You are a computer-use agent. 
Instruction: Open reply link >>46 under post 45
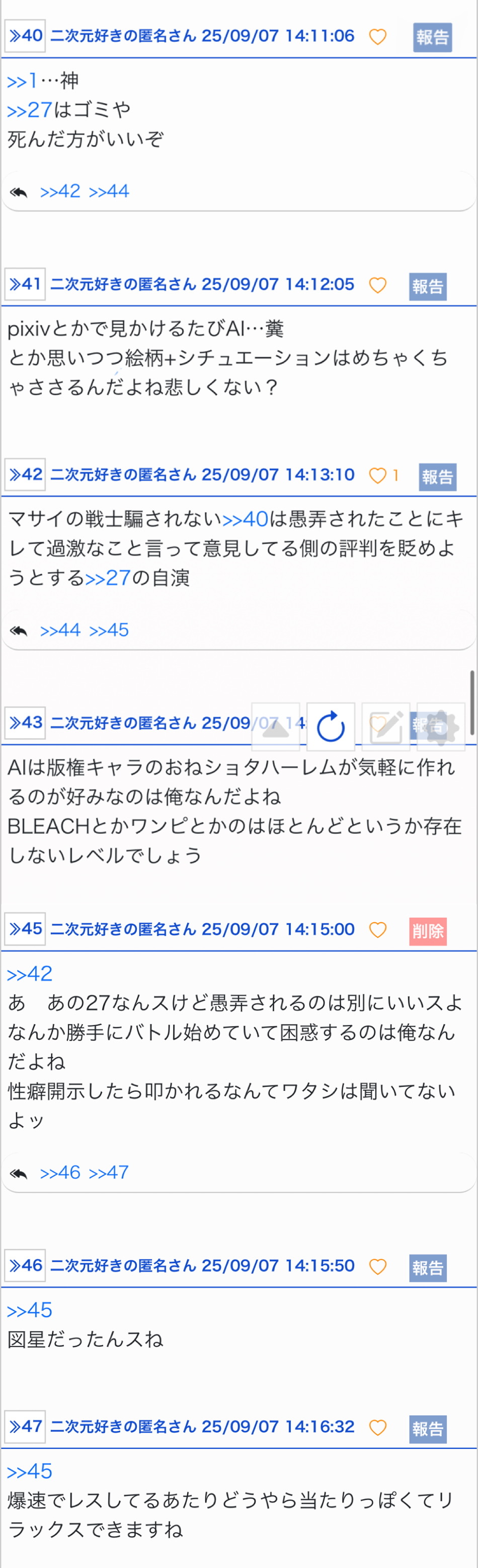[x=60, y=1172]
